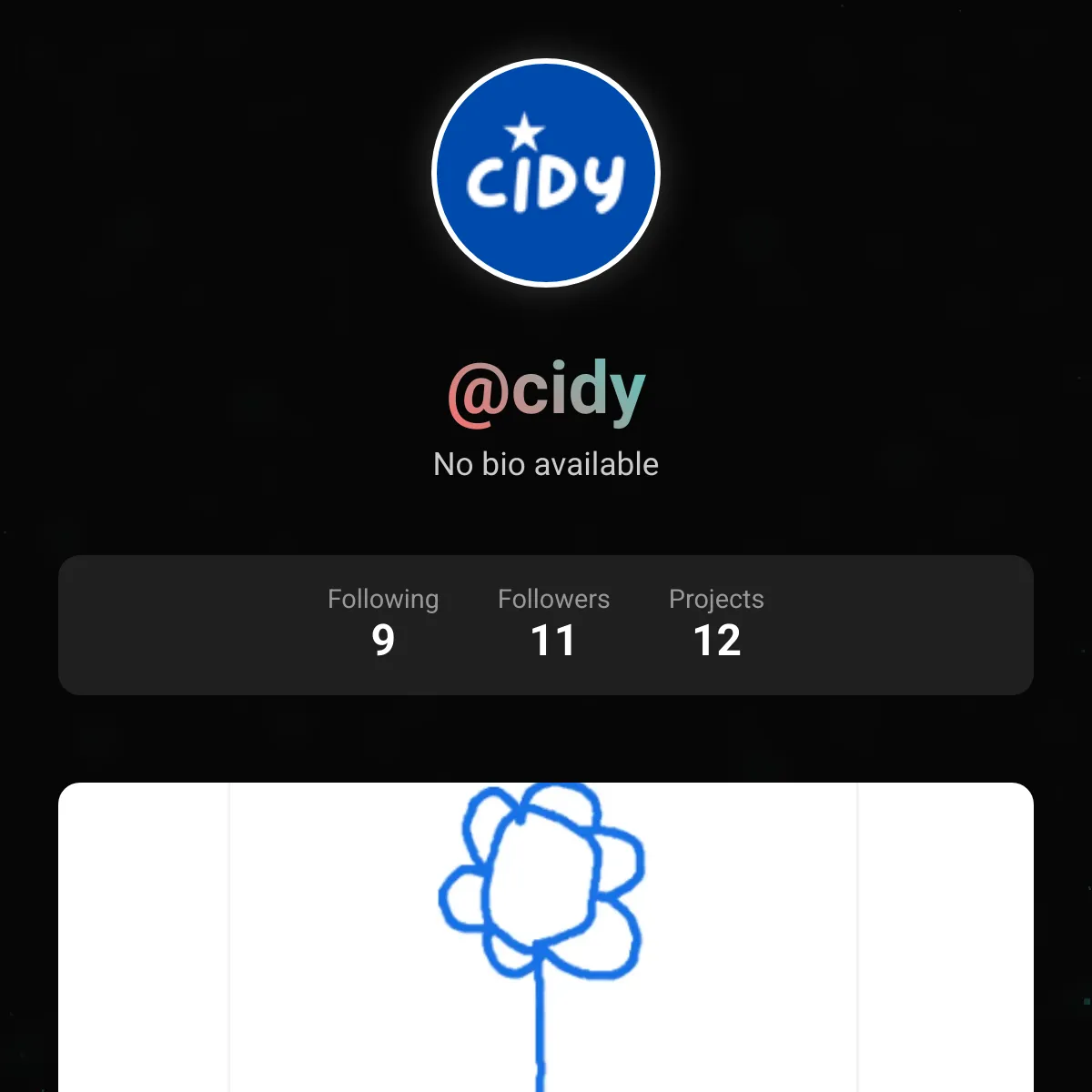Open the cidy profile picture

click(546, 173)
